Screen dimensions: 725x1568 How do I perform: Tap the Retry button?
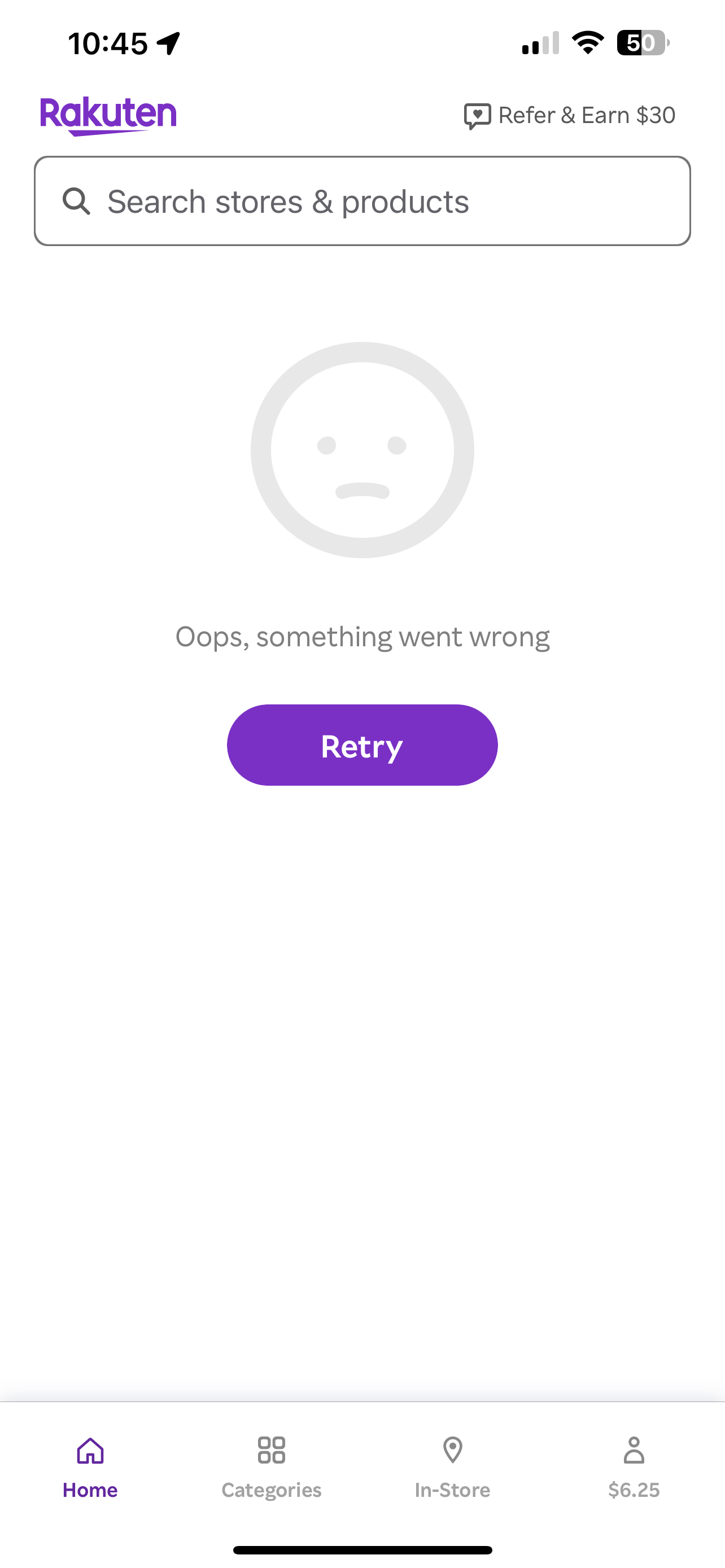point(362,745)
